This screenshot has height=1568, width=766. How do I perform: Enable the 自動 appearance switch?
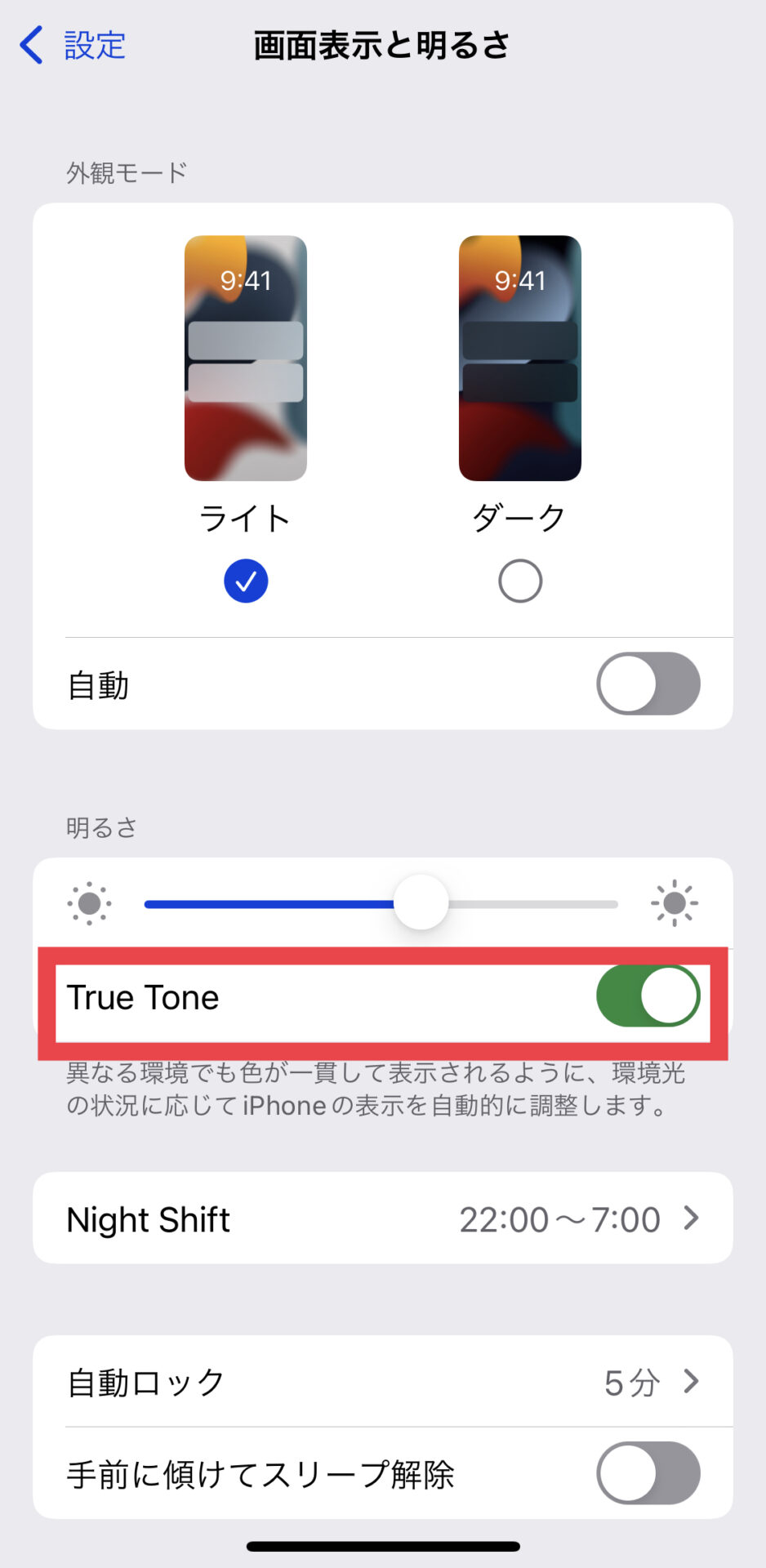[648, 684]
